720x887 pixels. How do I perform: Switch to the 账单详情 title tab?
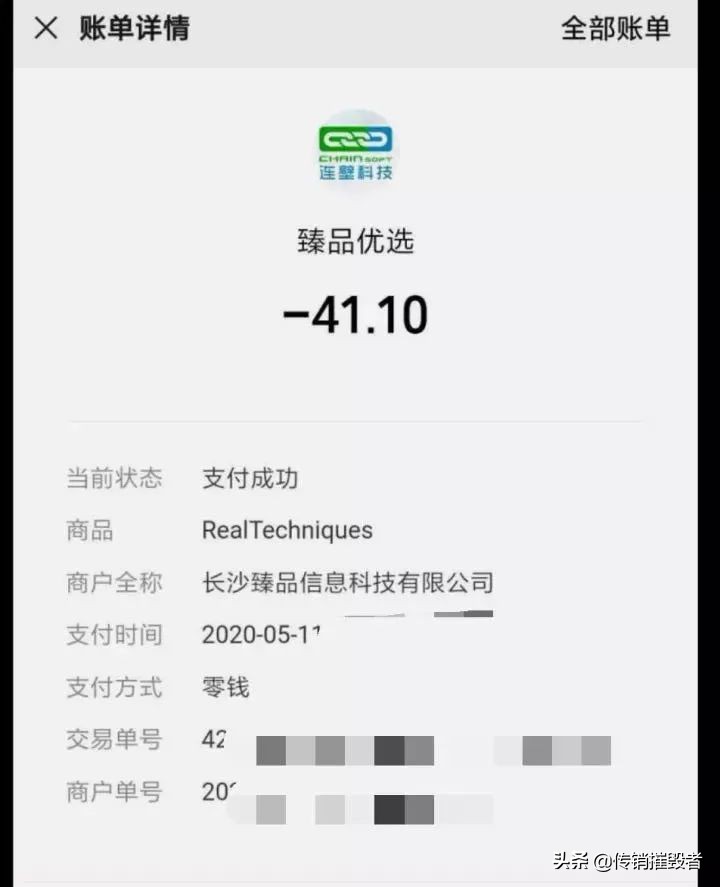click(136, 29)
